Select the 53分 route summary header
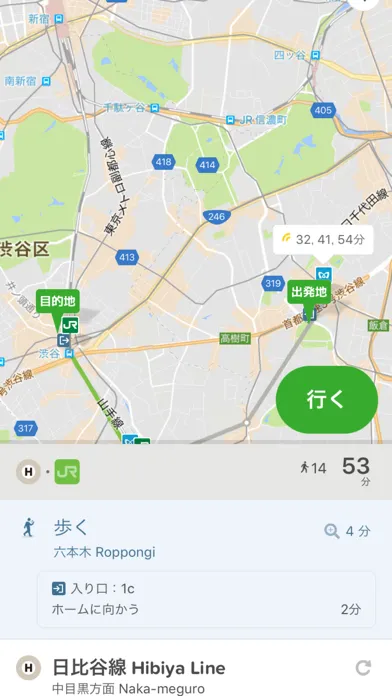The image size is (392, 696). point(196,471)
